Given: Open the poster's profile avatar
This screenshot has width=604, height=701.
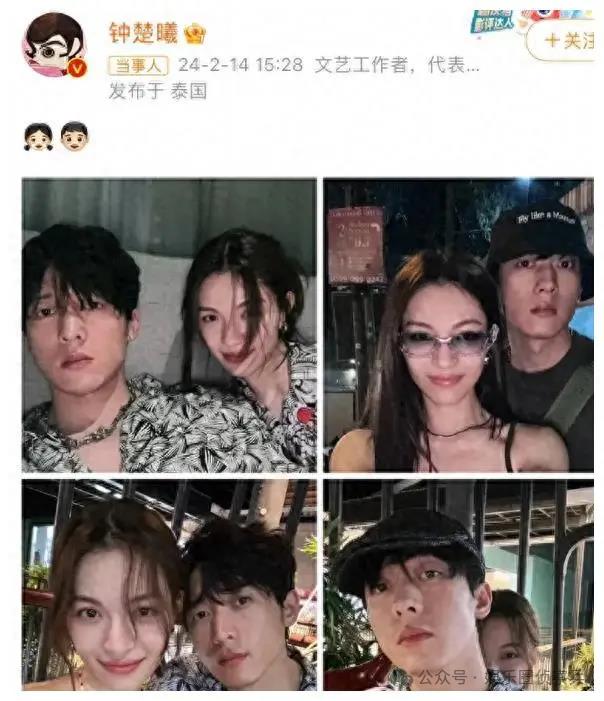Looking at the screenshot, I should tap(54, 44).
